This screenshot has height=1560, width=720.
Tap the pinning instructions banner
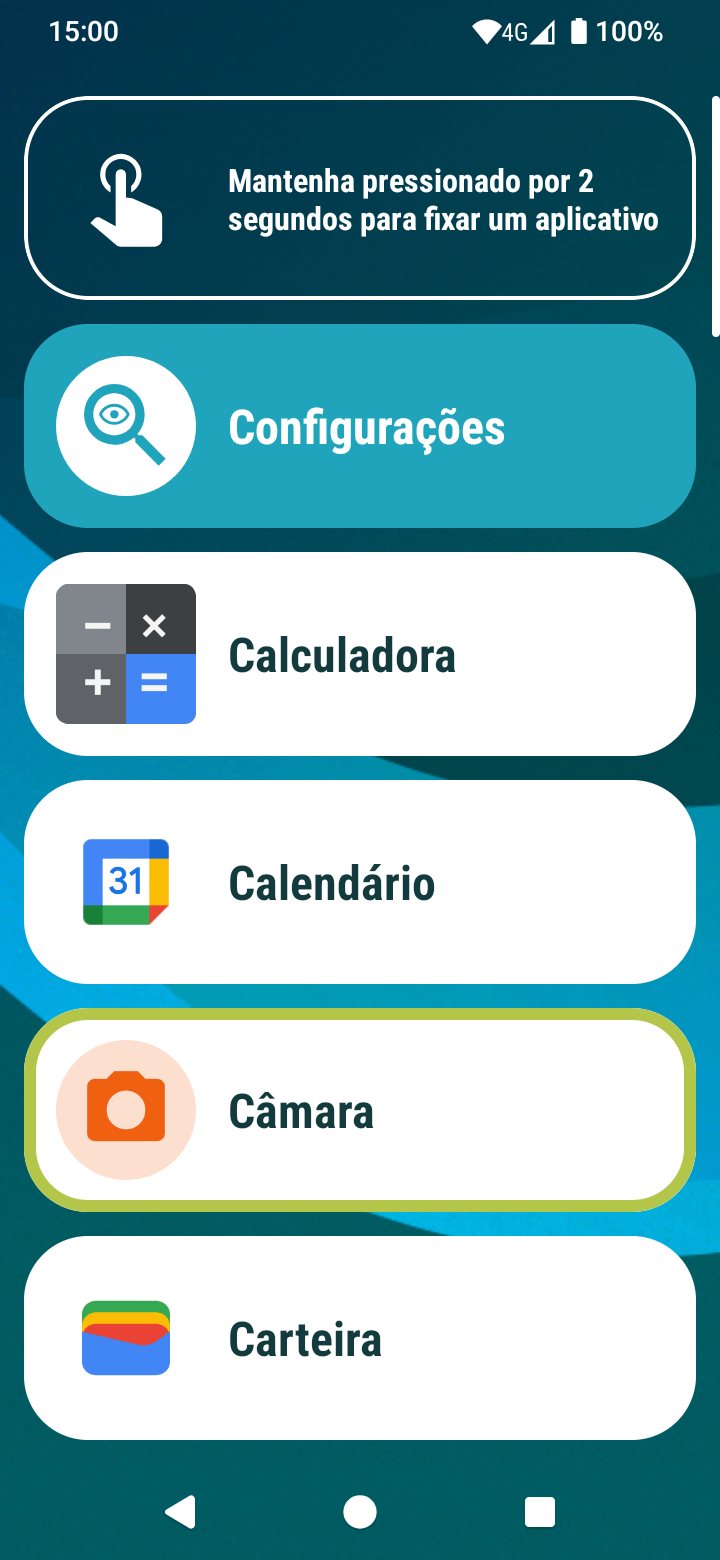[360, 198]
